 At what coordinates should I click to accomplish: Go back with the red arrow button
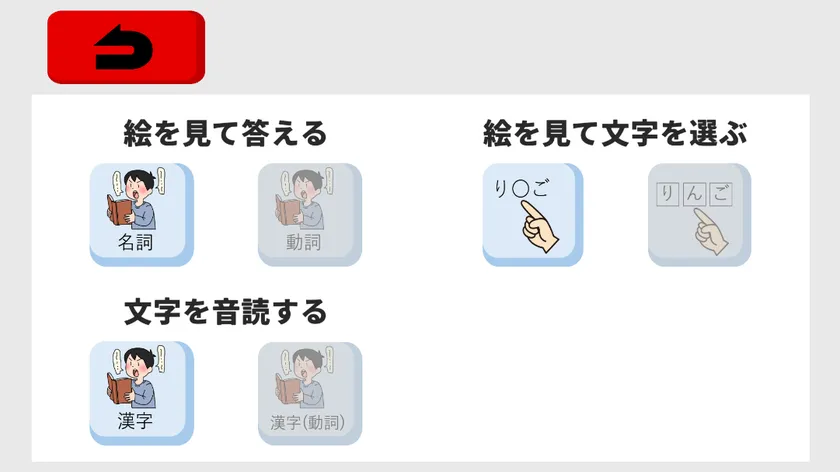(x=126, y=47)
